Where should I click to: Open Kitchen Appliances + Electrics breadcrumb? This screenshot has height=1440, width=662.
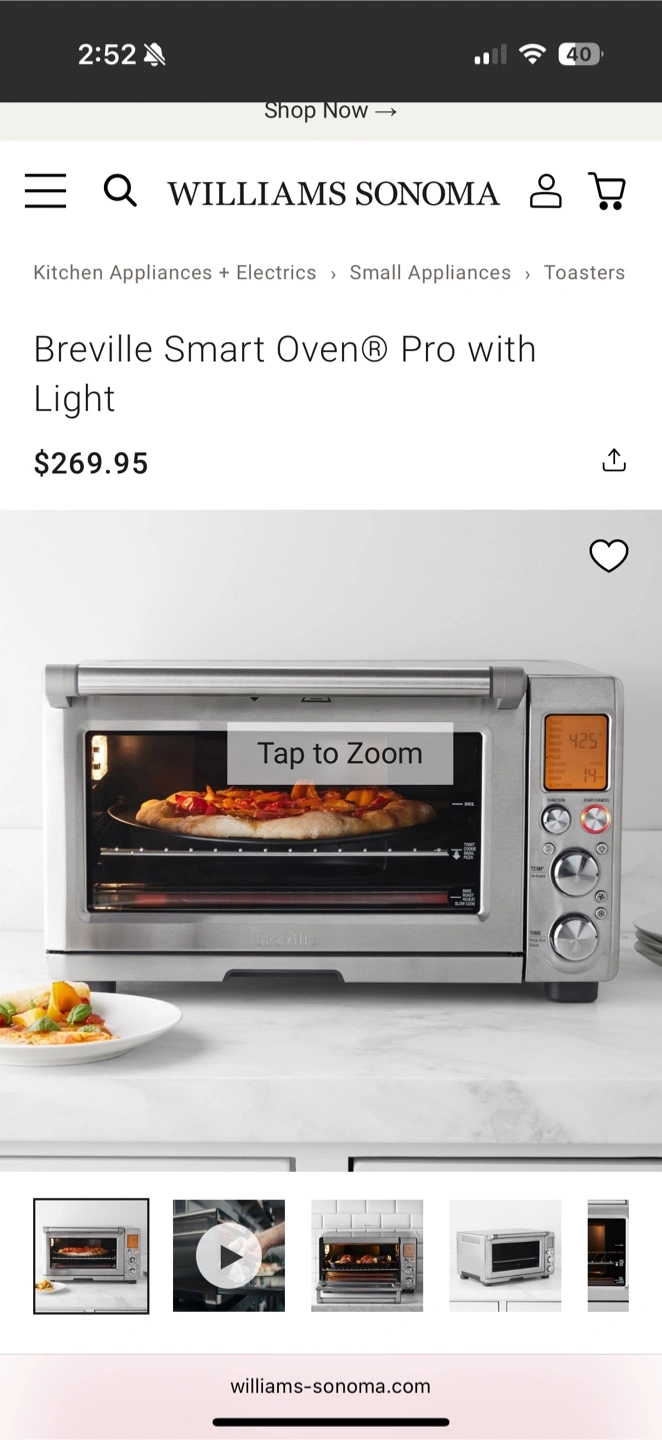(175, 273)
